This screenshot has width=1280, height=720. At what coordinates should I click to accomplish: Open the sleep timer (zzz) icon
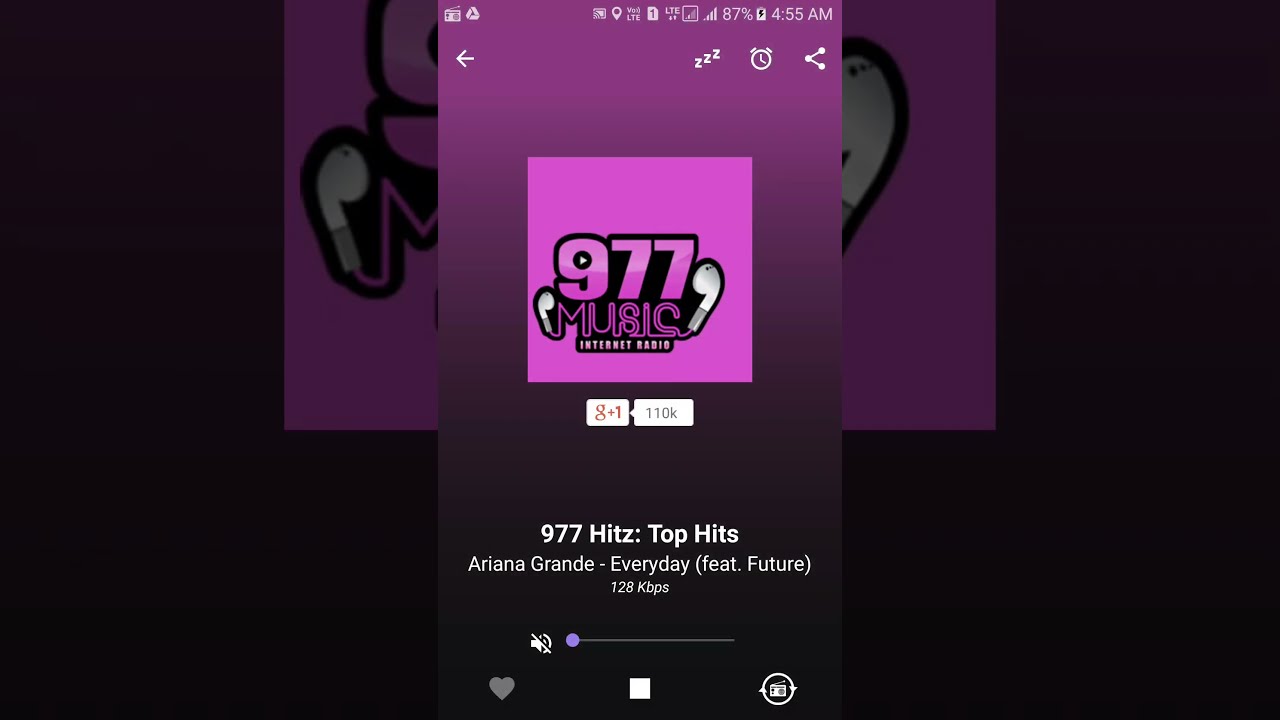coord(707,59)
